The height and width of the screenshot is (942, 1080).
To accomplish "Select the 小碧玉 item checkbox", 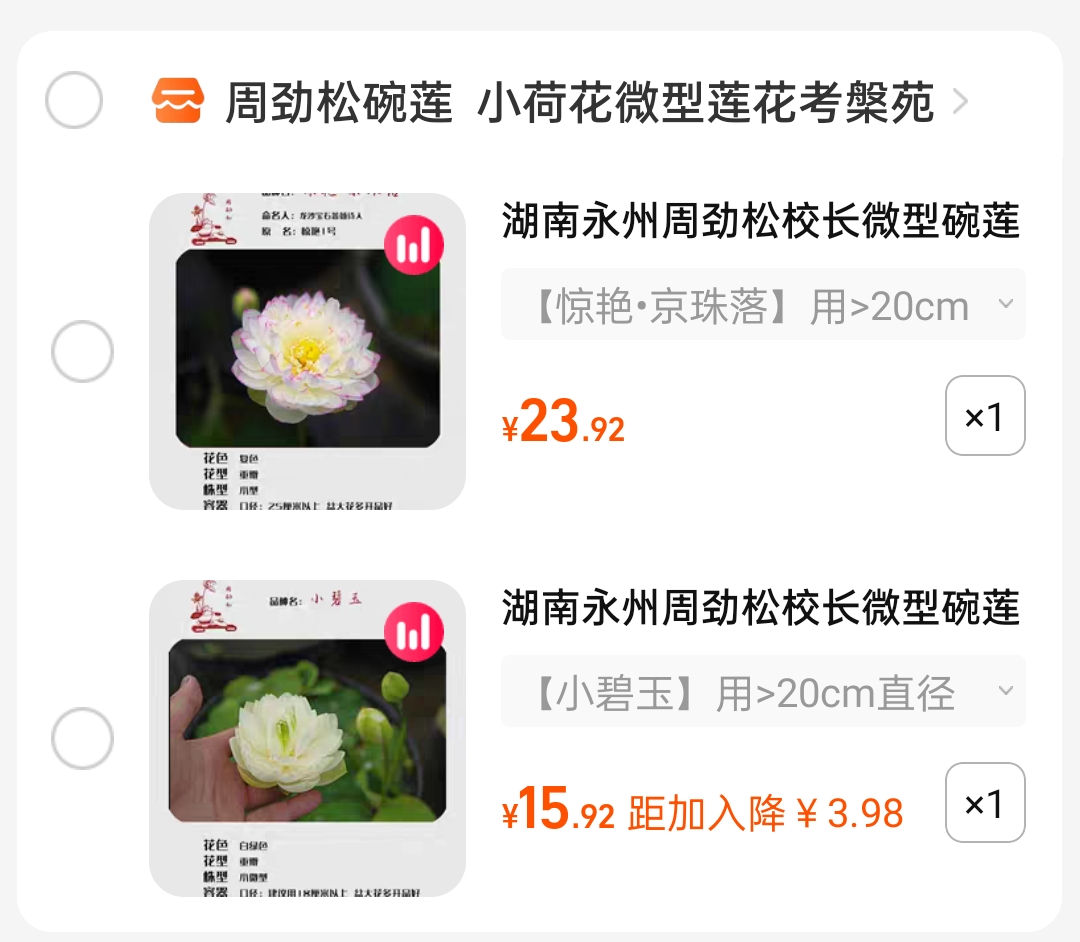I will [82, 739].
